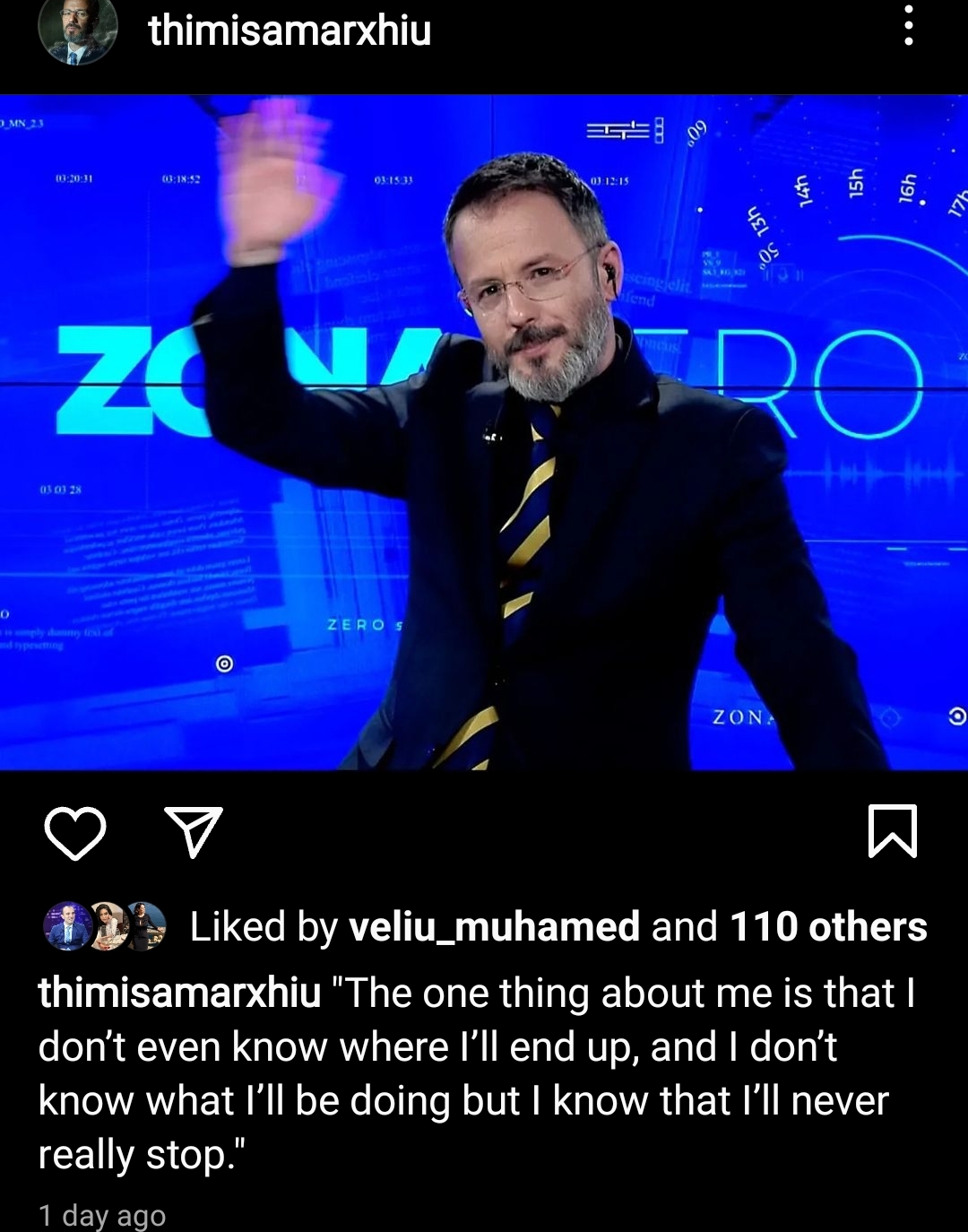This screenshot has height=1232, width=968.
Task: Share the post via the paper plane icon
Action: [x=194, y=832]
